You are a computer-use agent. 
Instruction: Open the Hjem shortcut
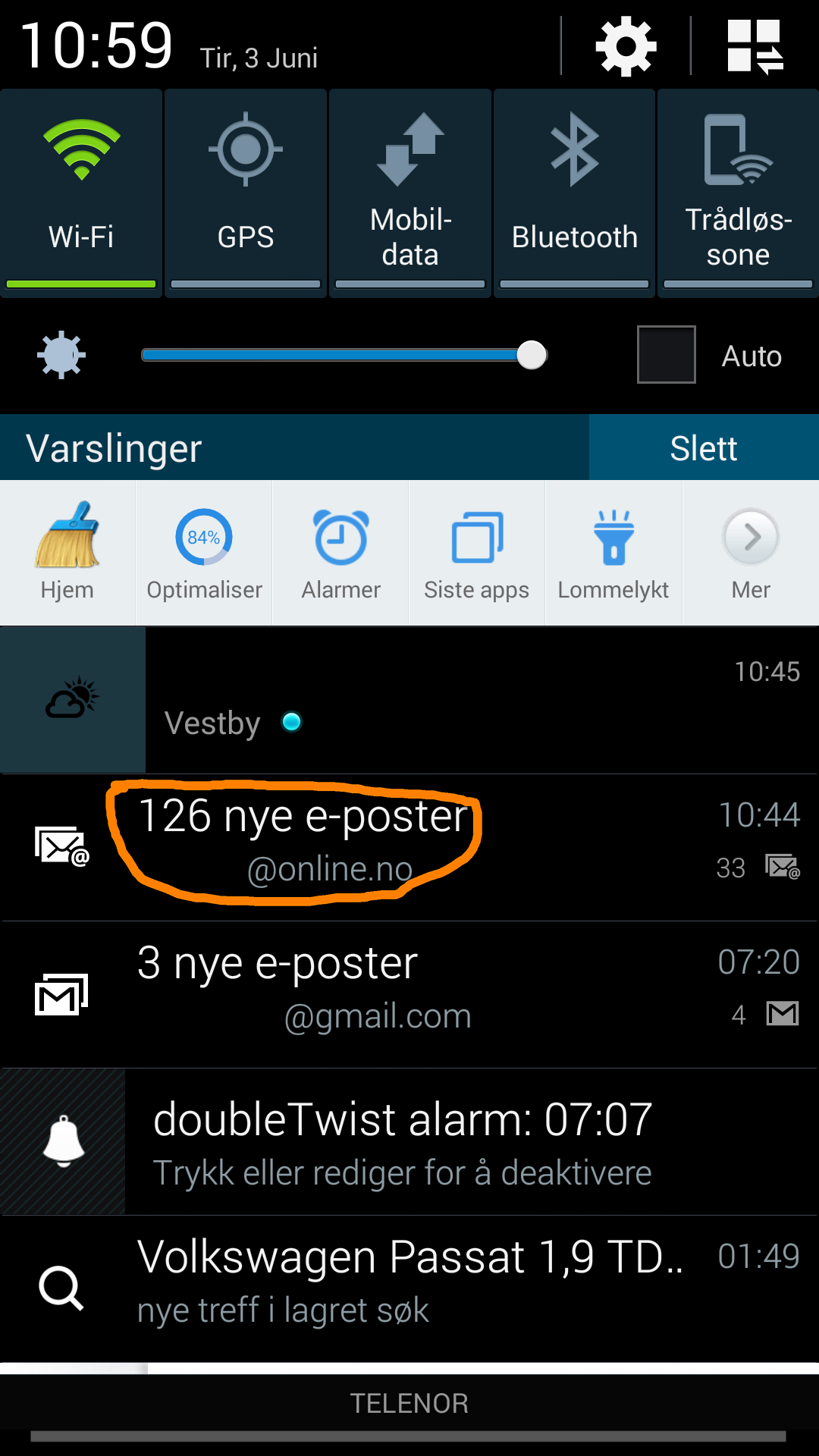pos(67,552)
